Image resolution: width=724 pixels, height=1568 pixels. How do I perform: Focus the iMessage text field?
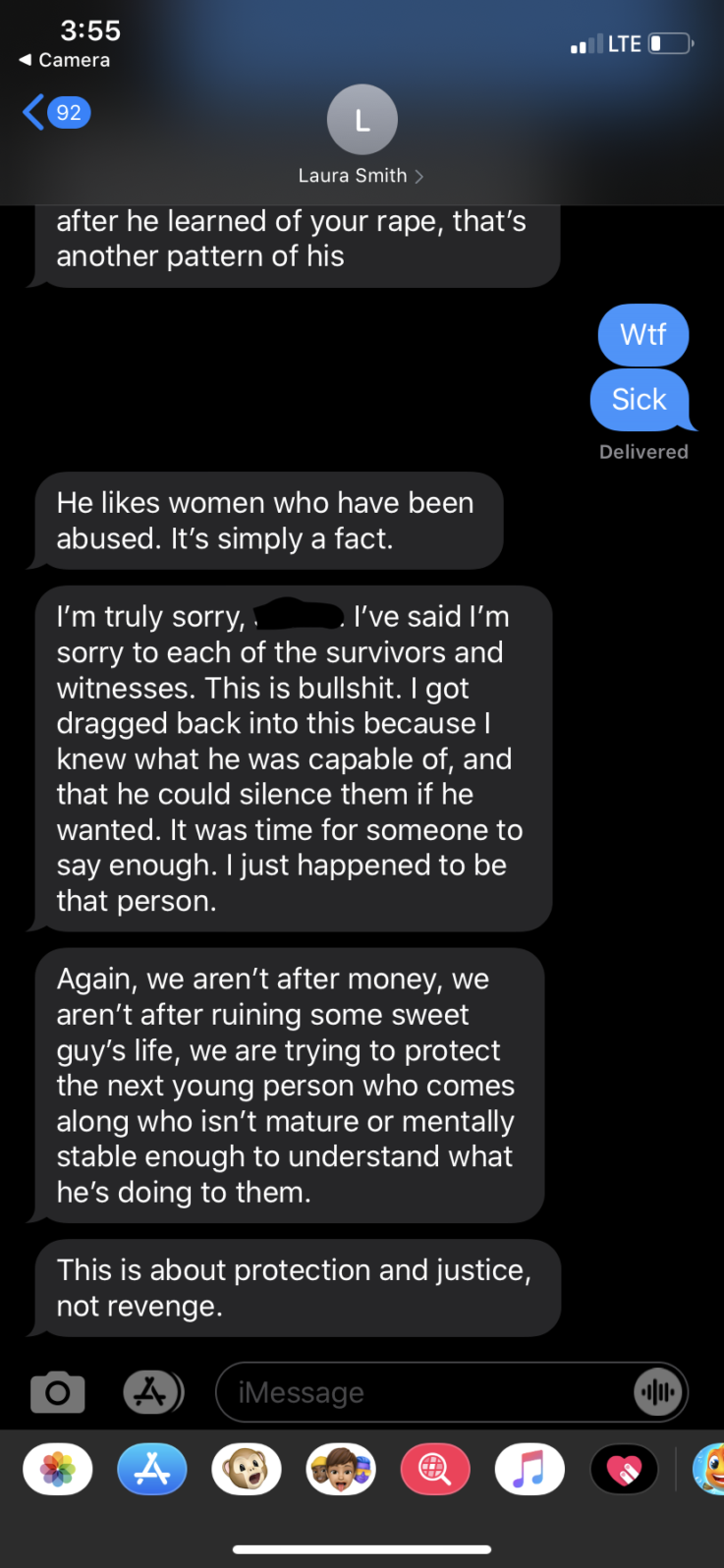tap(422, 1392)
